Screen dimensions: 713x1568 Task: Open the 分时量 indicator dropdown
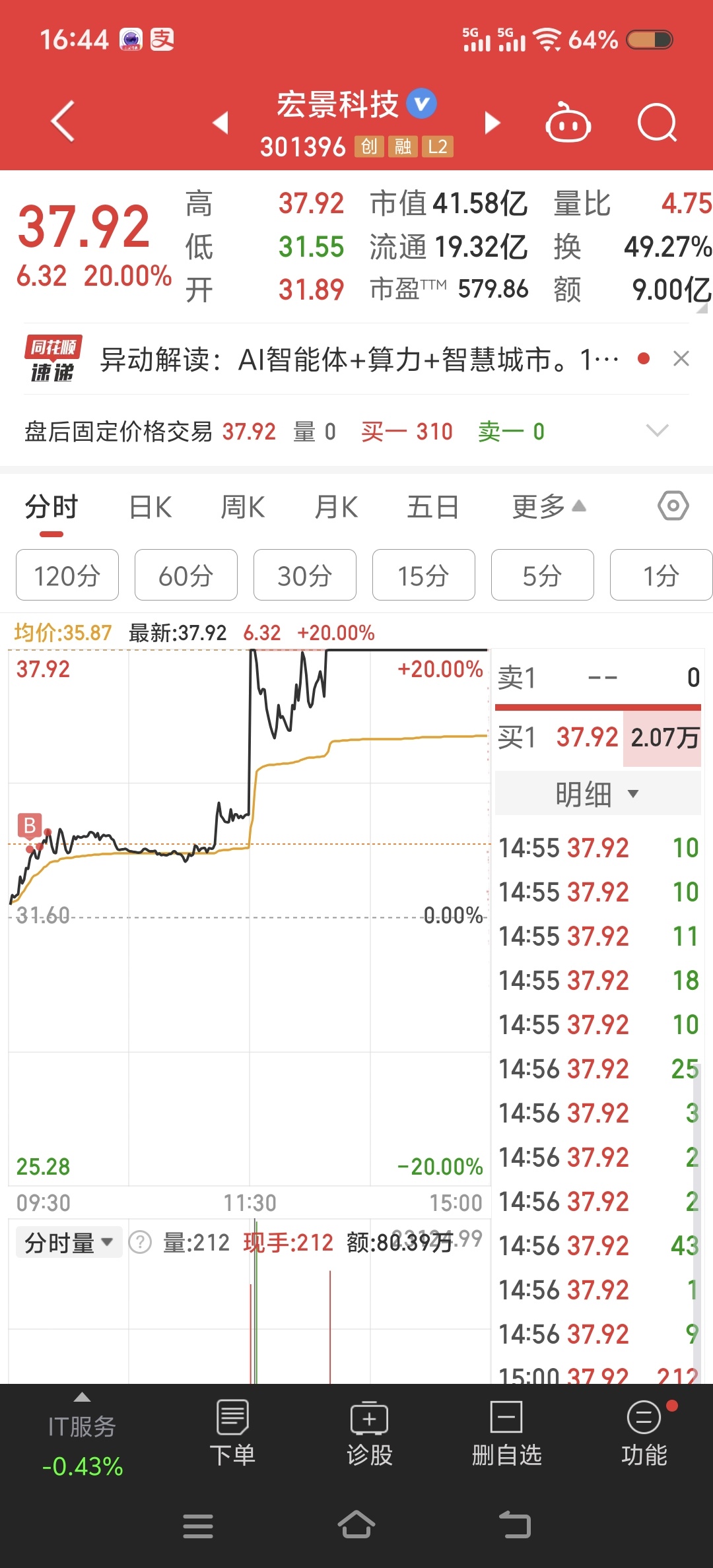click(69, 1243)
